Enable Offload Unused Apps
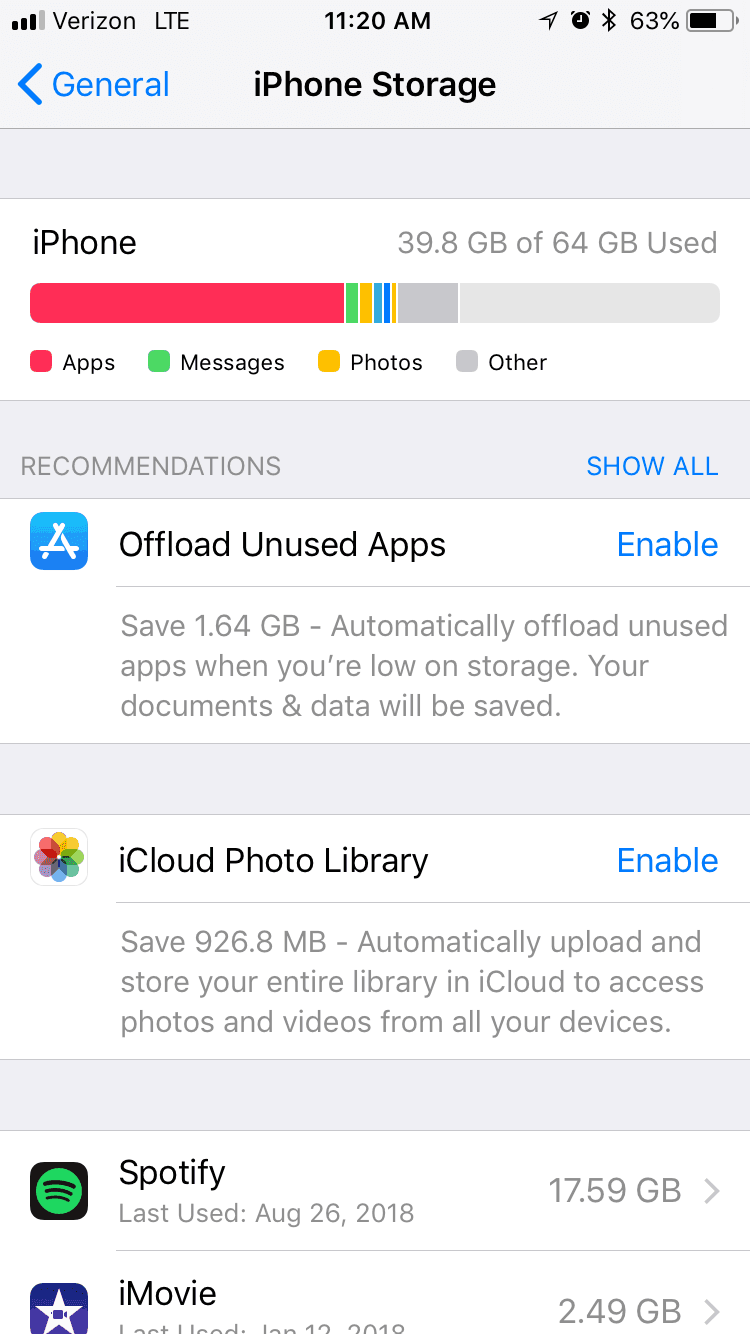 point(667,544)
